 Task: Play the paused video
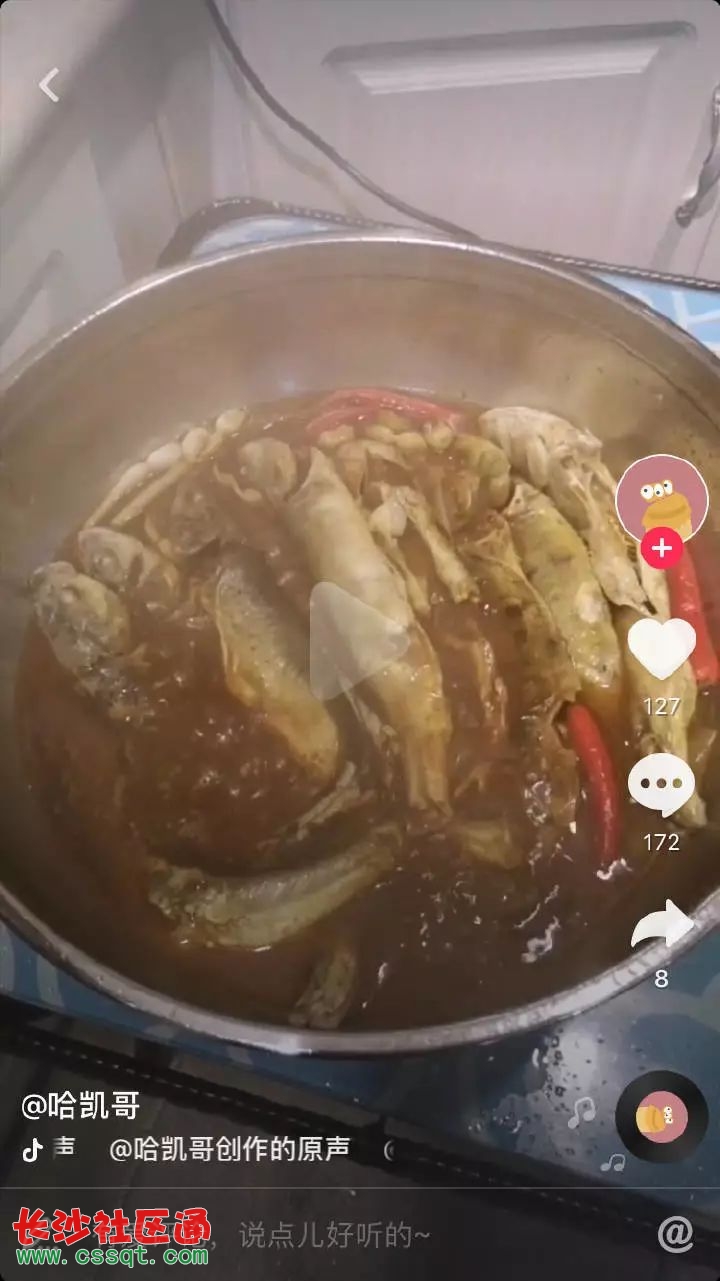point(358,640)
